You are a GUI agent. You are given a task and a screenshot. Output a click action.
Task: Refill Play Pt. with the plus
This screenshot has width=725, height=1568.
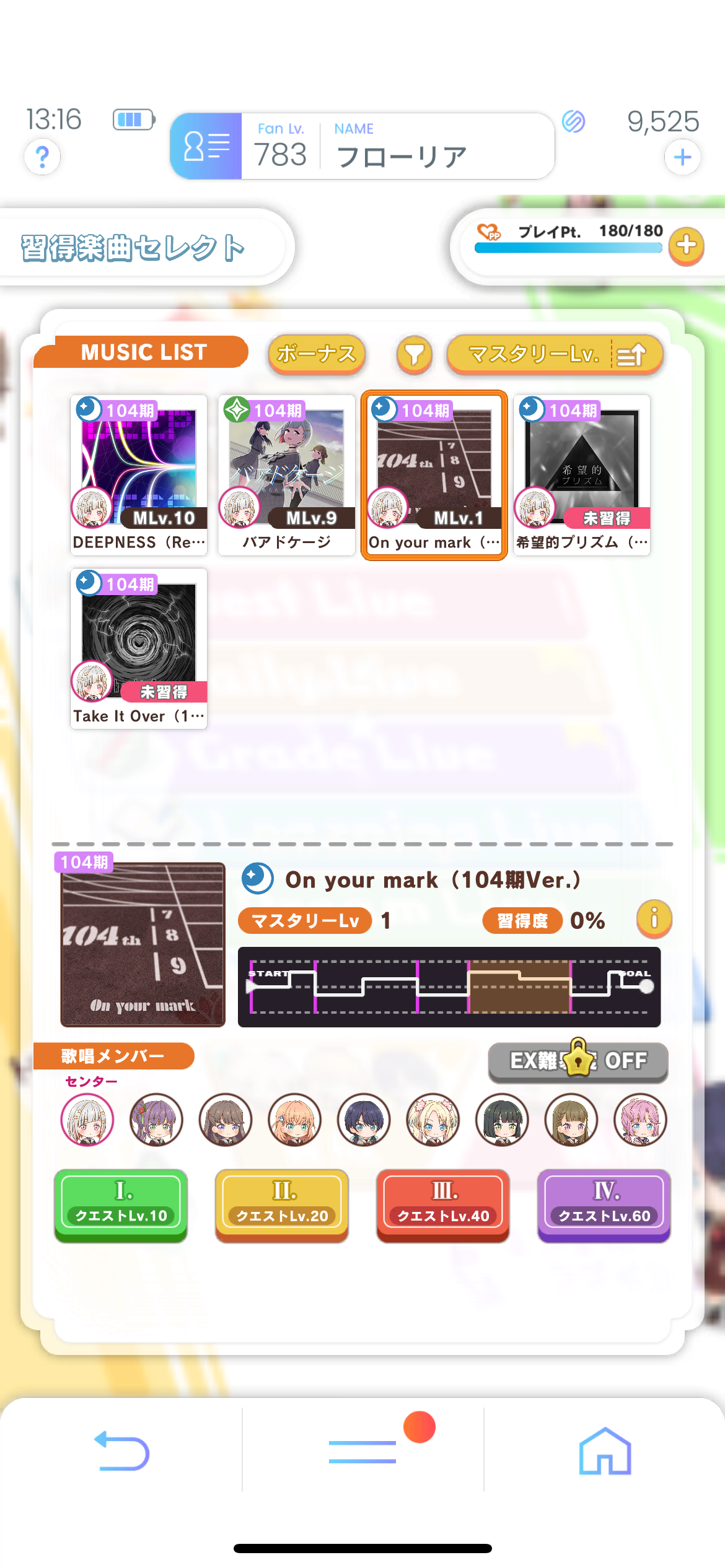[686, 246]
